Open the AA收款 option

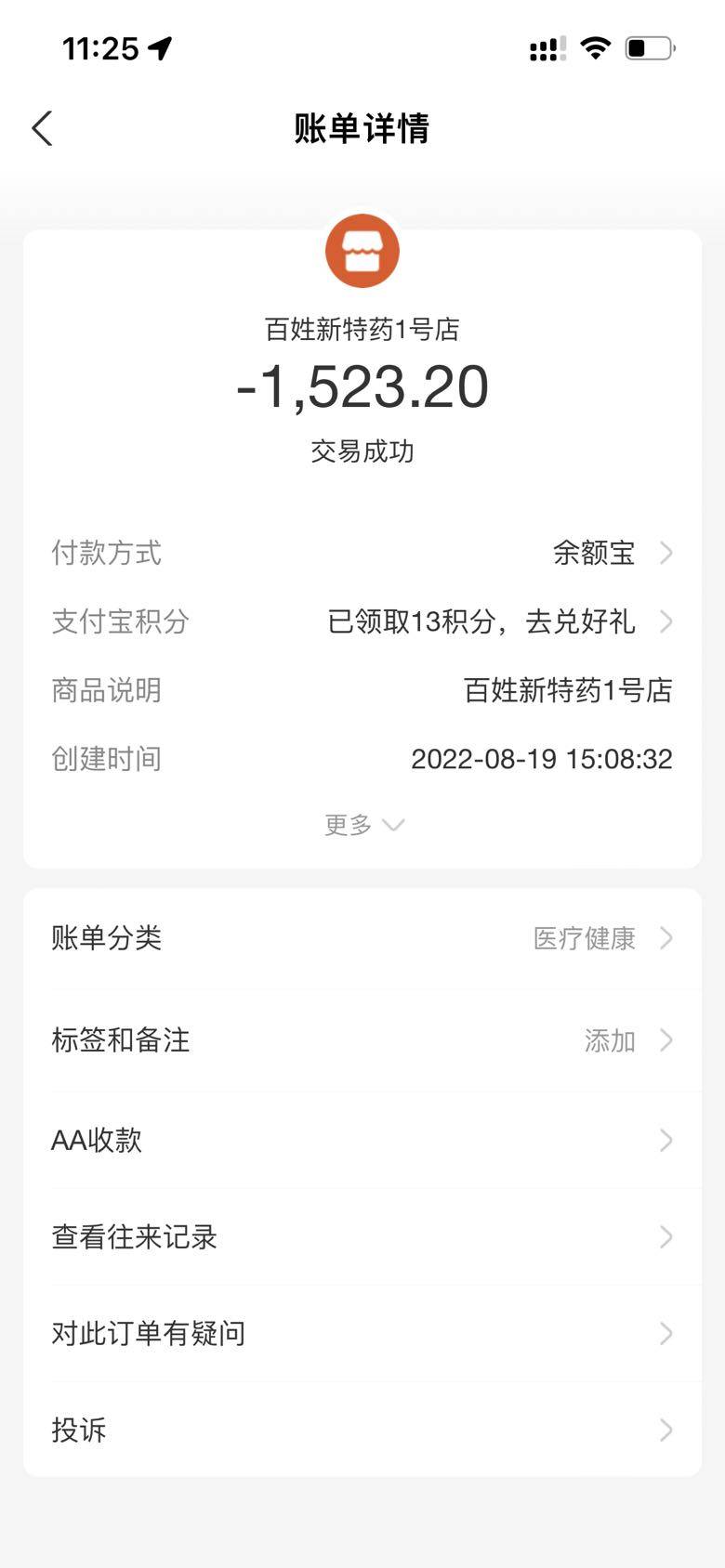pos(362,1141)
